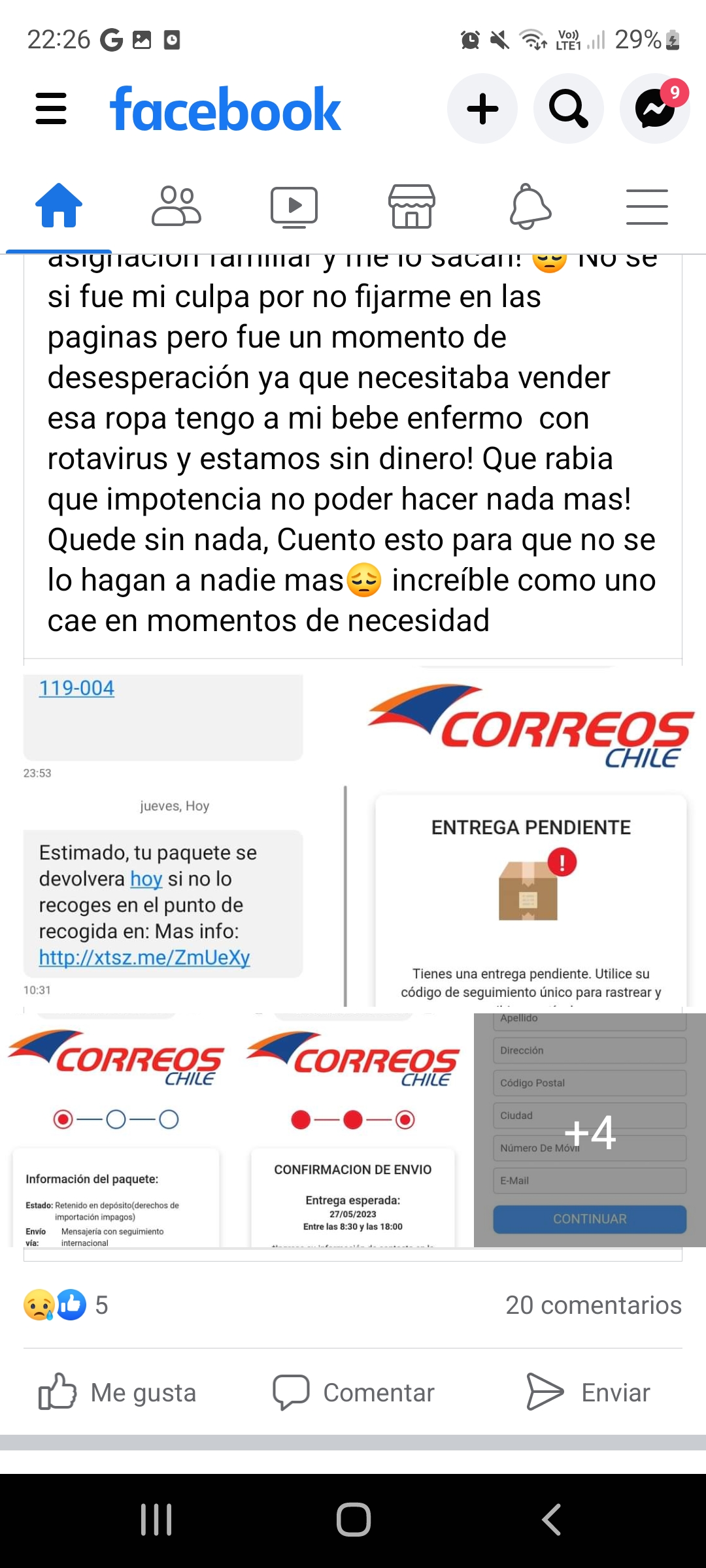Tap Comentar to write a comment

[353, 1392]
